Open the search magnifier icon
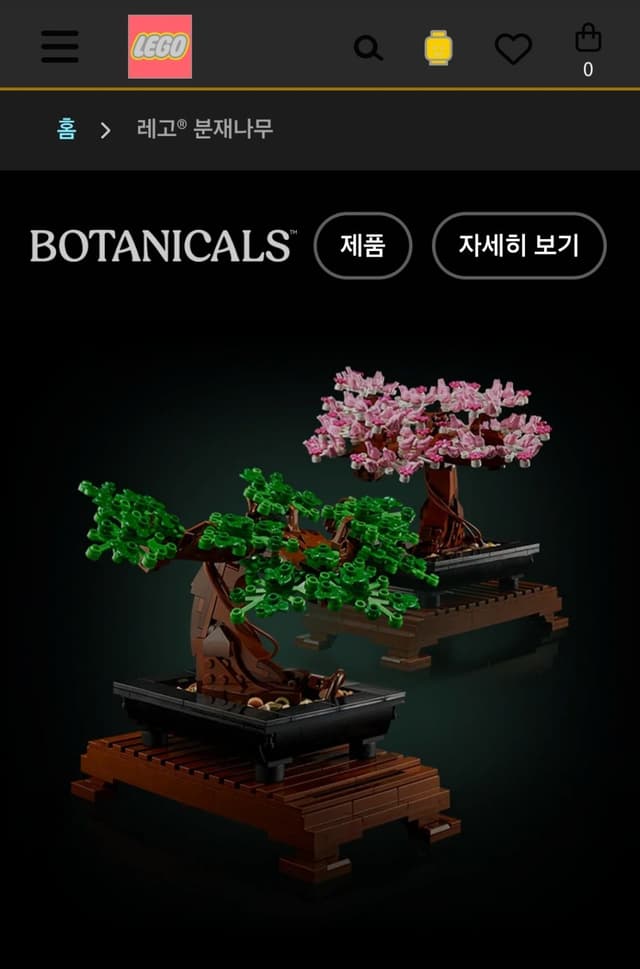Image resolution: width=640 pixels, height=969 pixels. tap(368, 48)
